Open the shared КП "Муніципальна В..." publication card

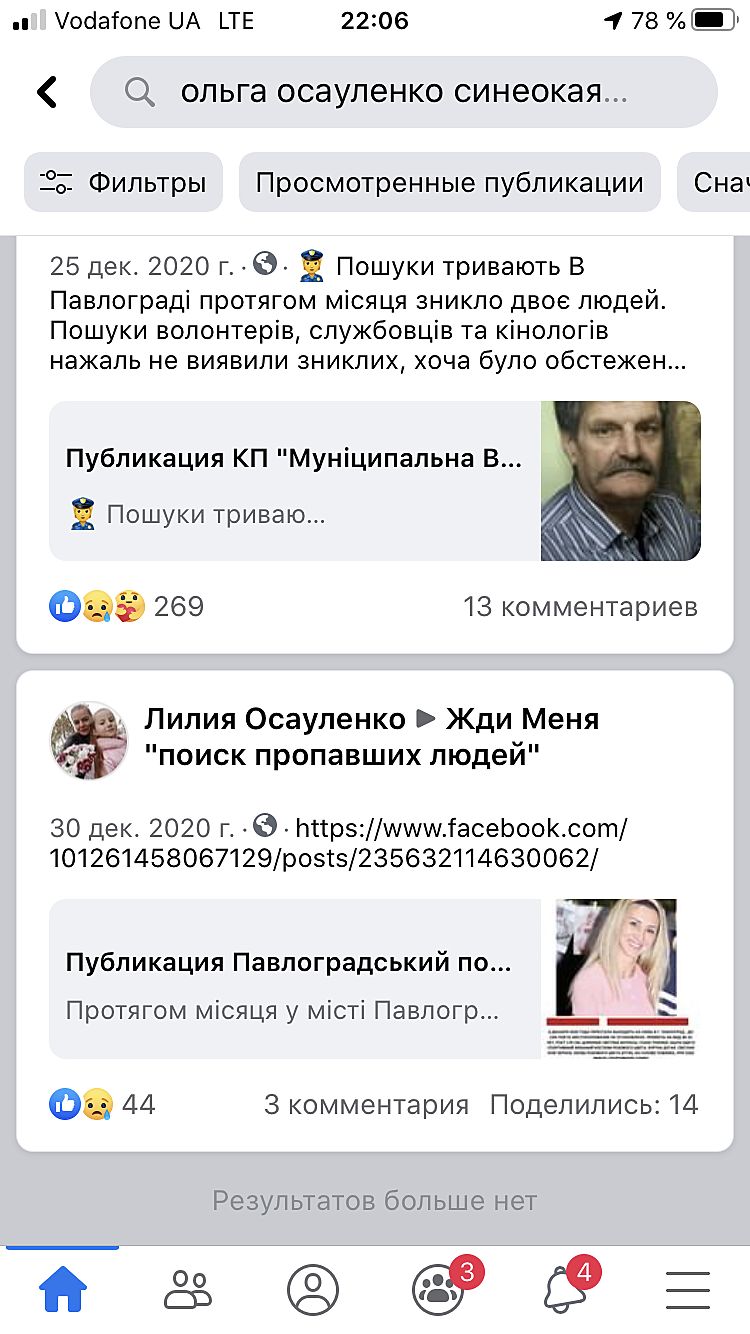coord(295,481)
